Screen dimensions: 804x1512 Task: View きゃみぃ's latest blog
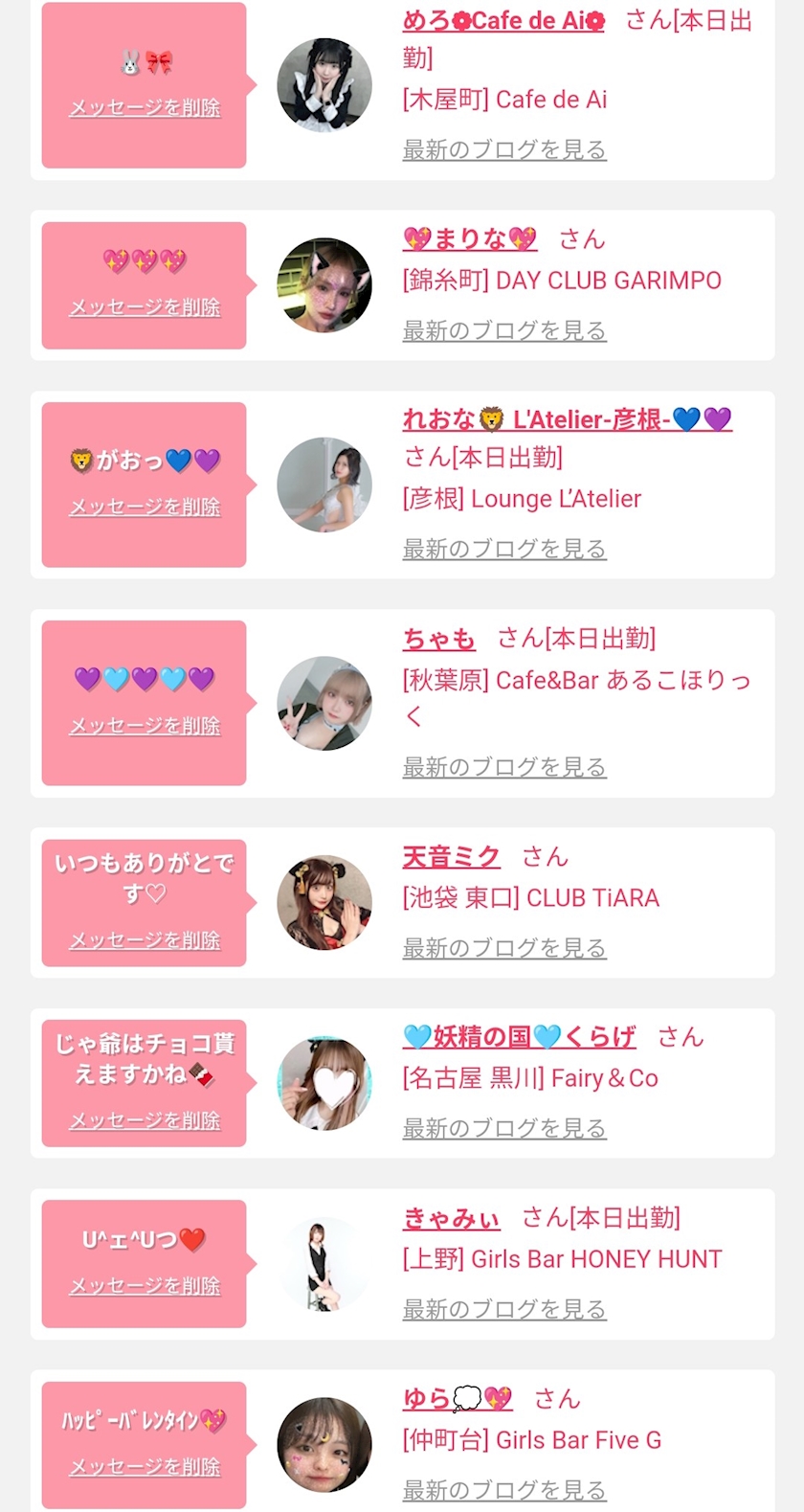[x=504, y=1309]
